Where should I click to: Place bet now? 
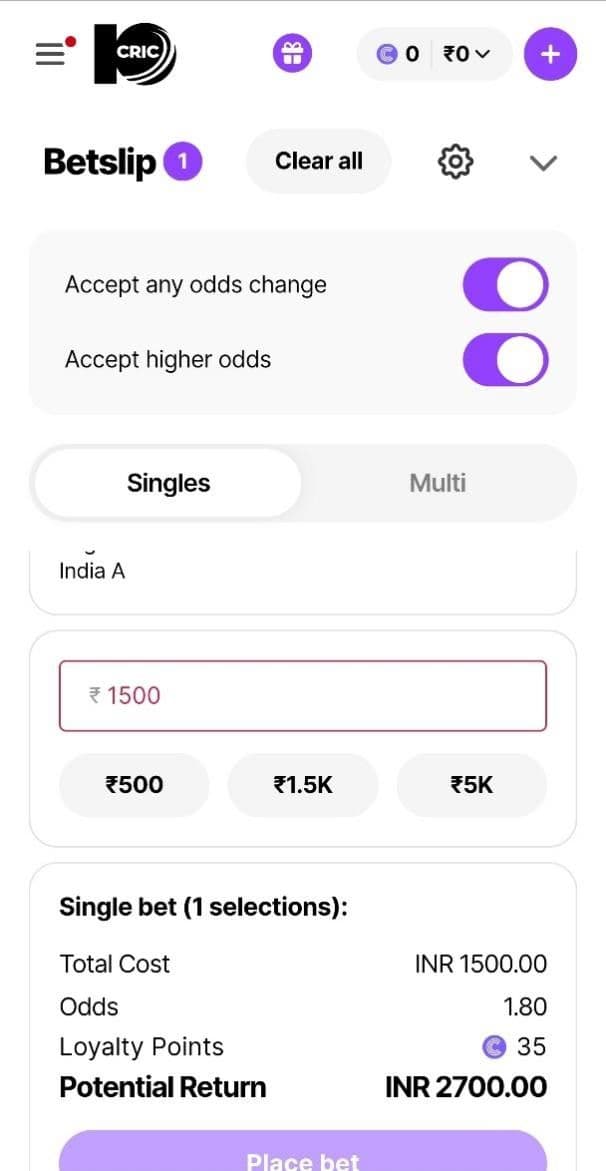point(303,1155)
